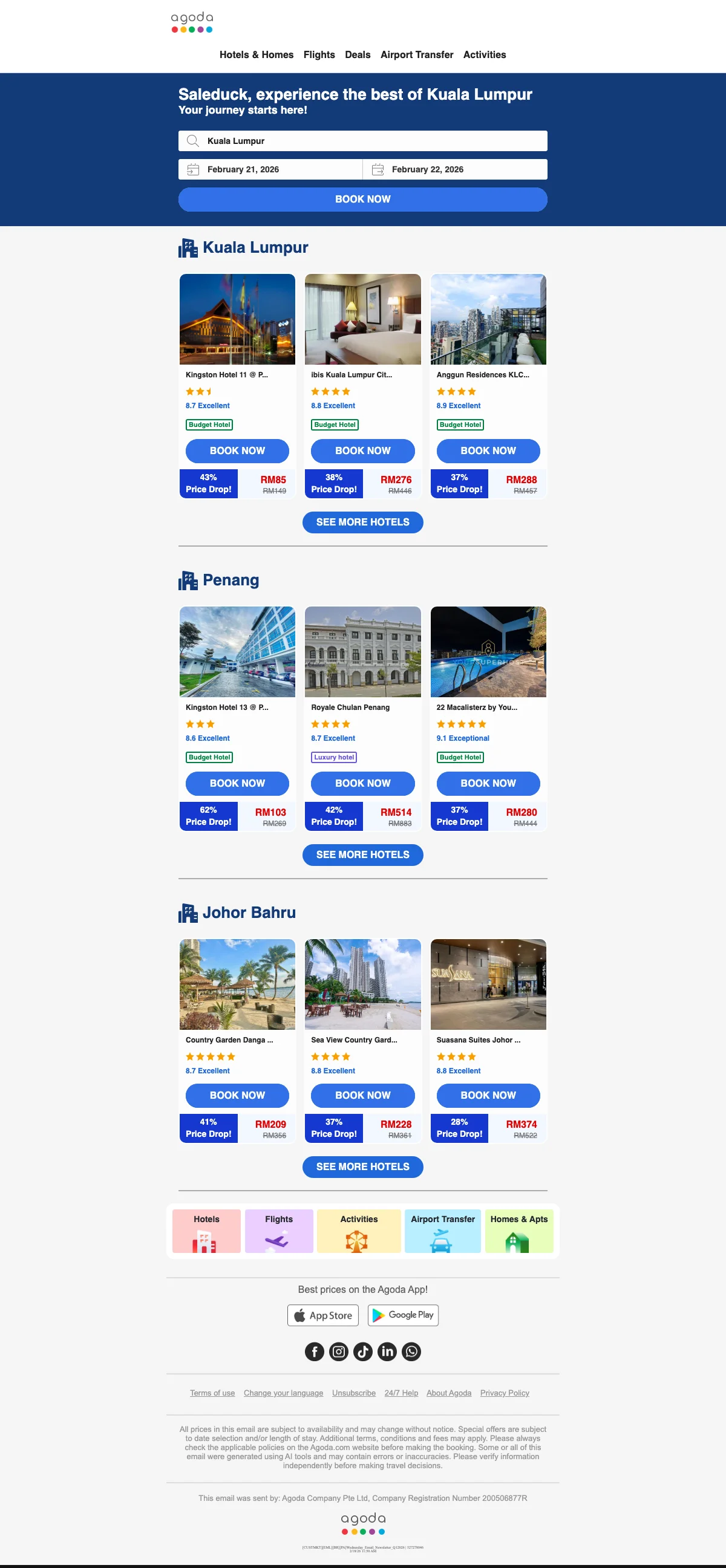Viewport: 726px width, 1568px height.
Task: Unsubscribe from this newsletter
Action: [x=353, y=1393]
